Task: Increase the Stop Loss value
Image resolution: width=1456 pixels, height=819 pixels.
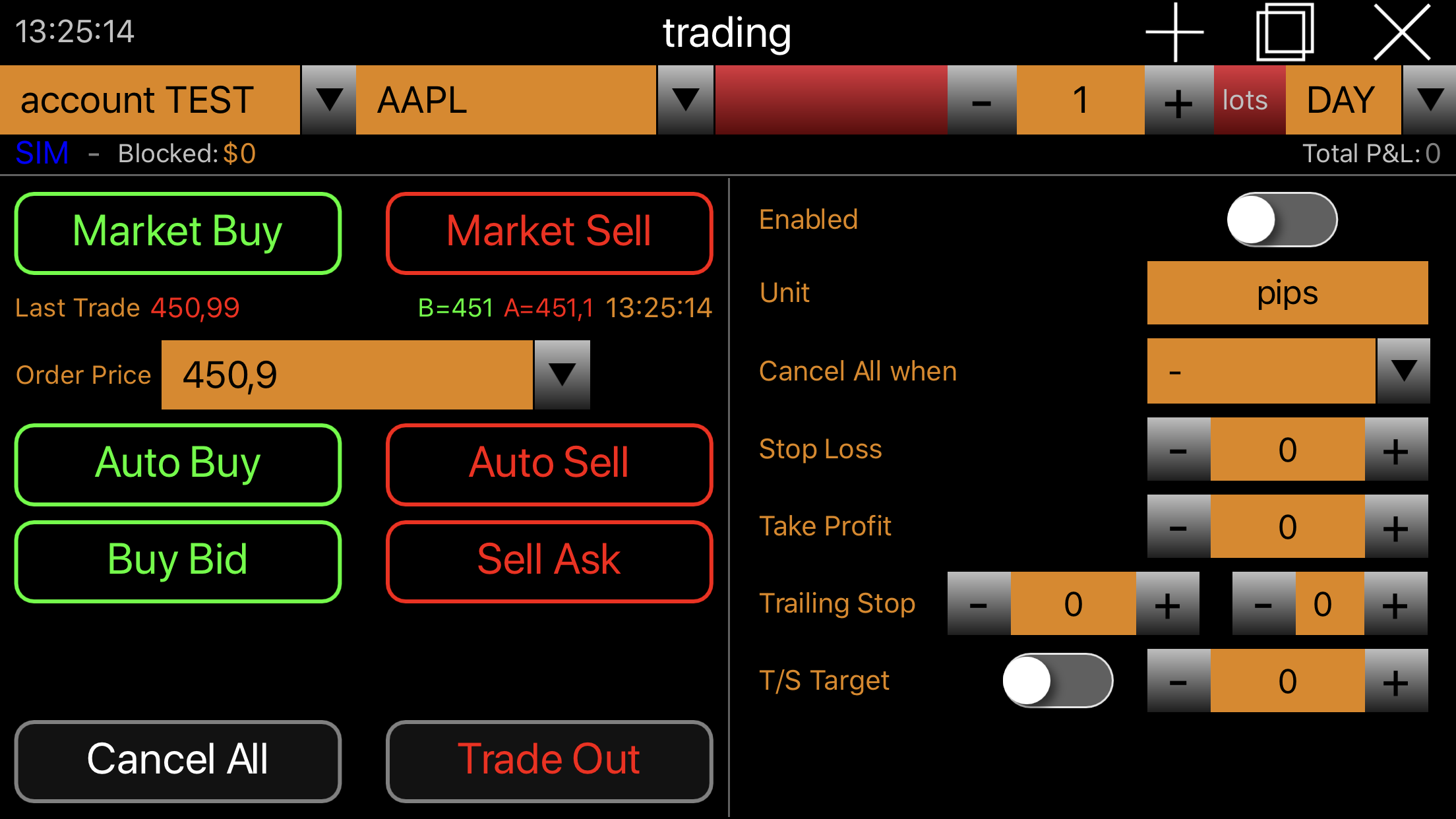Action: [1395, 450]
